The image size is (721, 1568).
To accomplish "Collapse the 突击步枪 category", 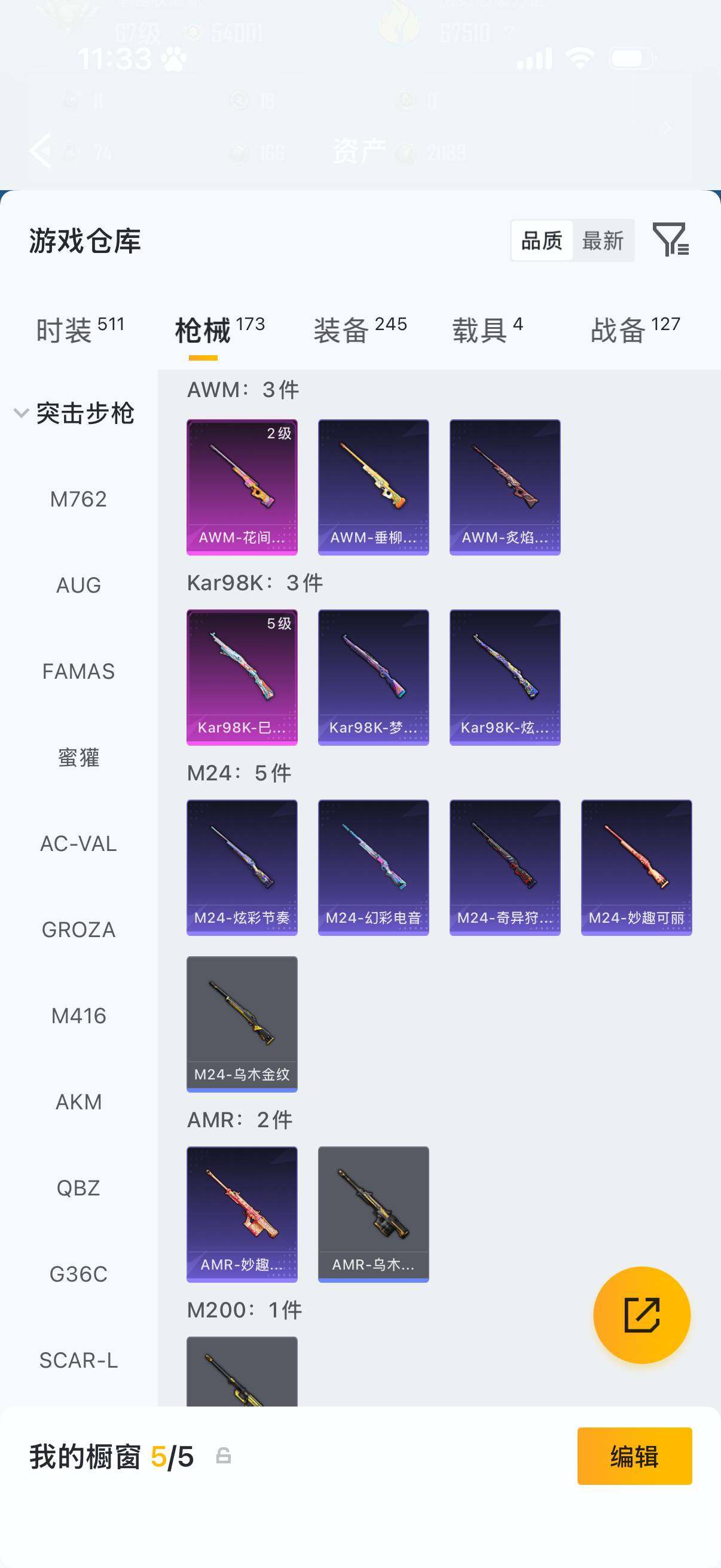I will [x=74, y=413].
